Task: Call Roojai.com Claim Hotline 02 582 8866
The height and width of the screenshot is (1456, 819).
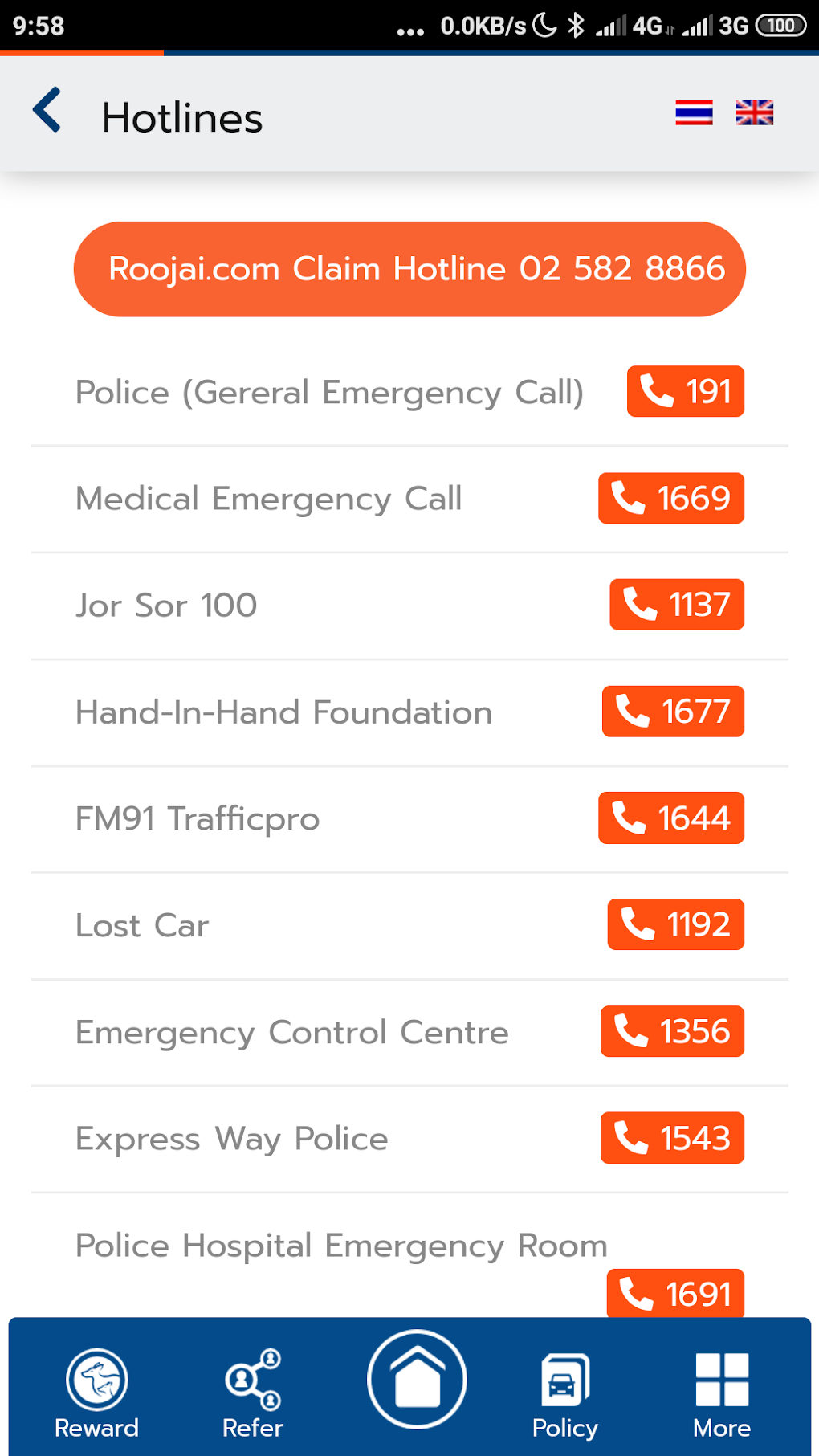Action: click(409, 269)
